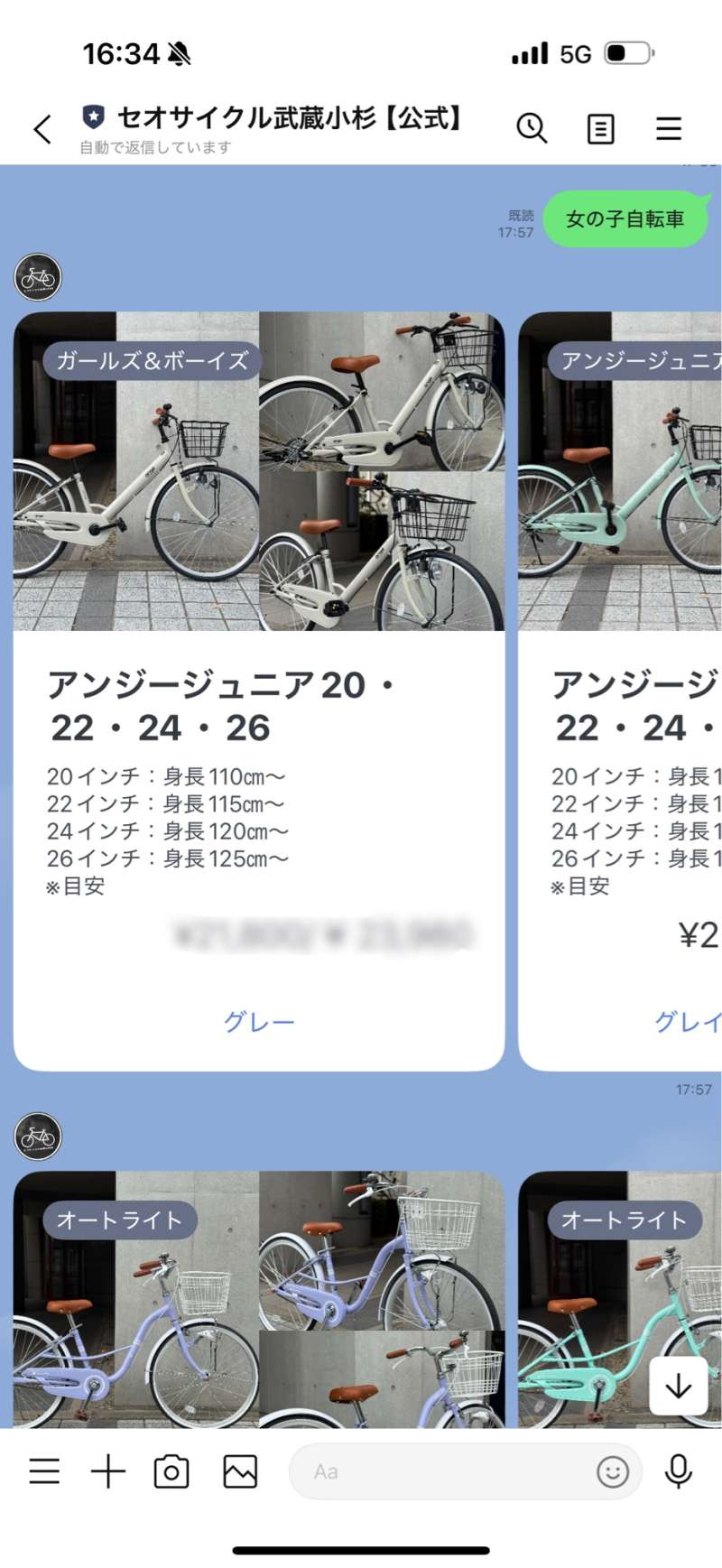Open the plus attachment menu
Viewport: 722px width, 1568px height.
coord(108,1471)
